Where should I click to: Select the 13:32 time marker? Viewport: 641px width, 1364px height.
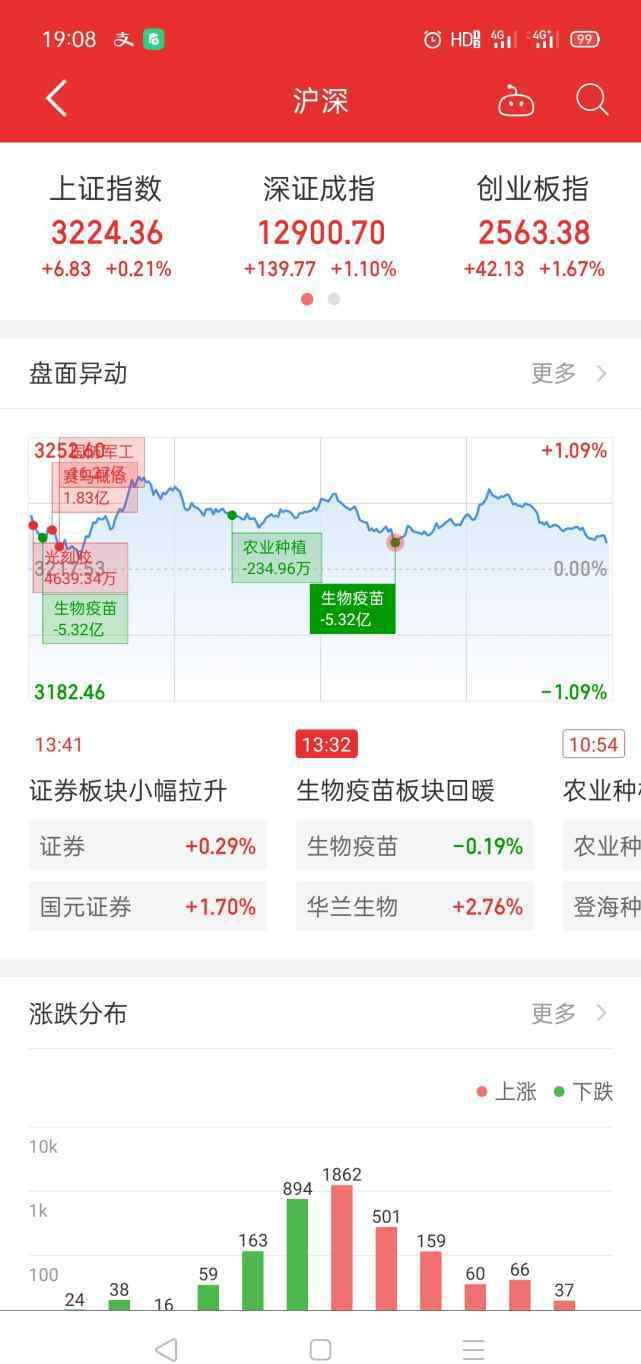pyautogui.click(x=326, y=744)
